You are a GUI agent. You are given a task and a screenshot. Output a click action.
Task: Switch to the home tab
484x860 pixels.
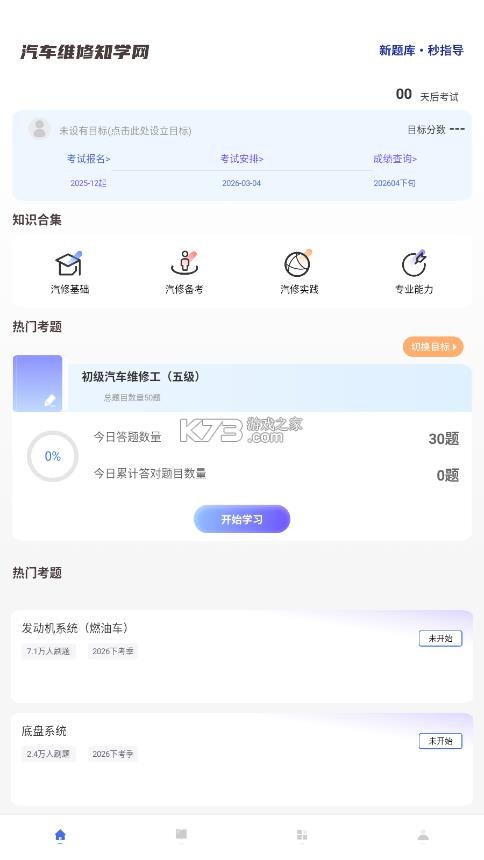(x=60, y=835)
